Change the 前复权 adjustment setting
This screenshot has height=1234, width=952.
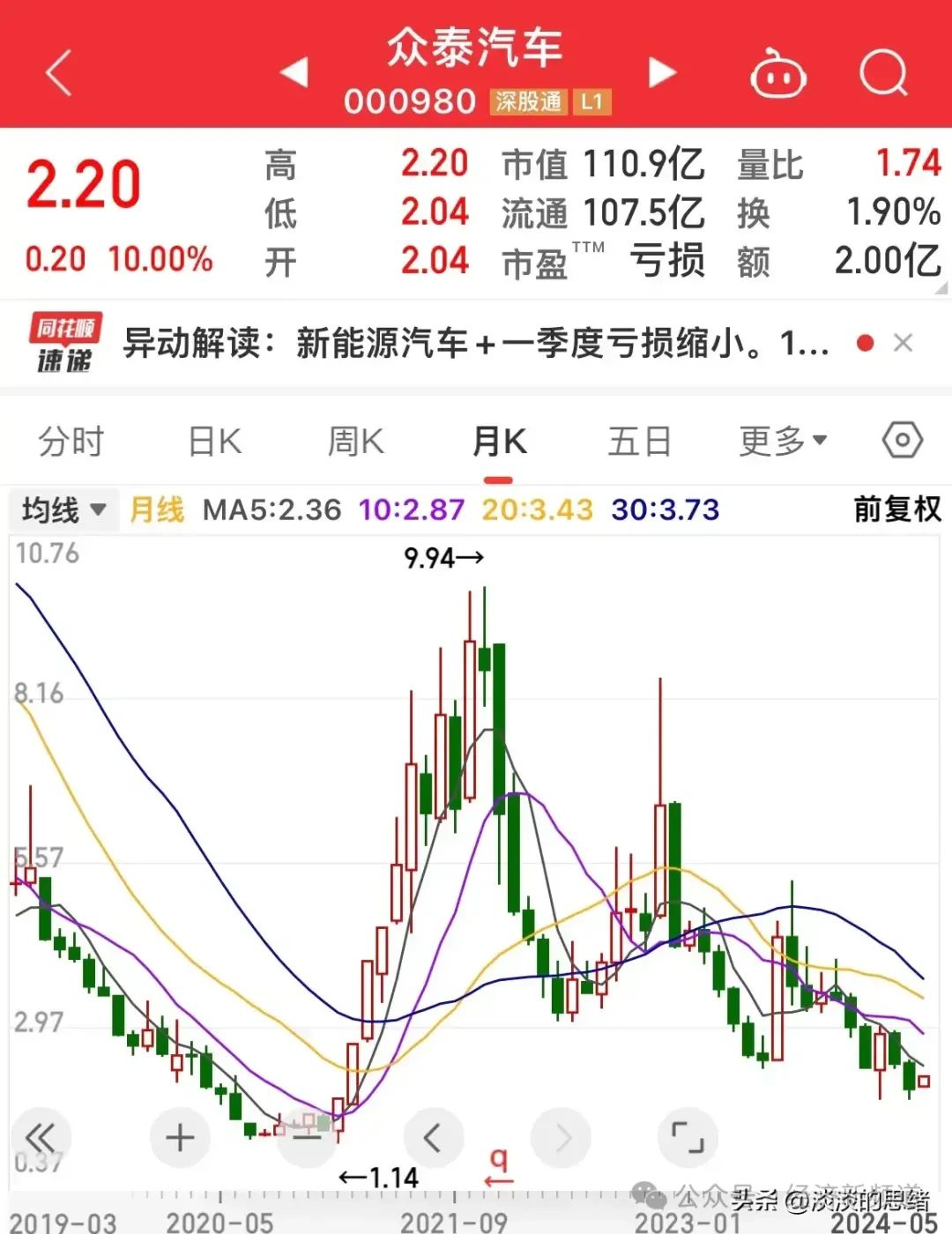[x=896, y=509]
